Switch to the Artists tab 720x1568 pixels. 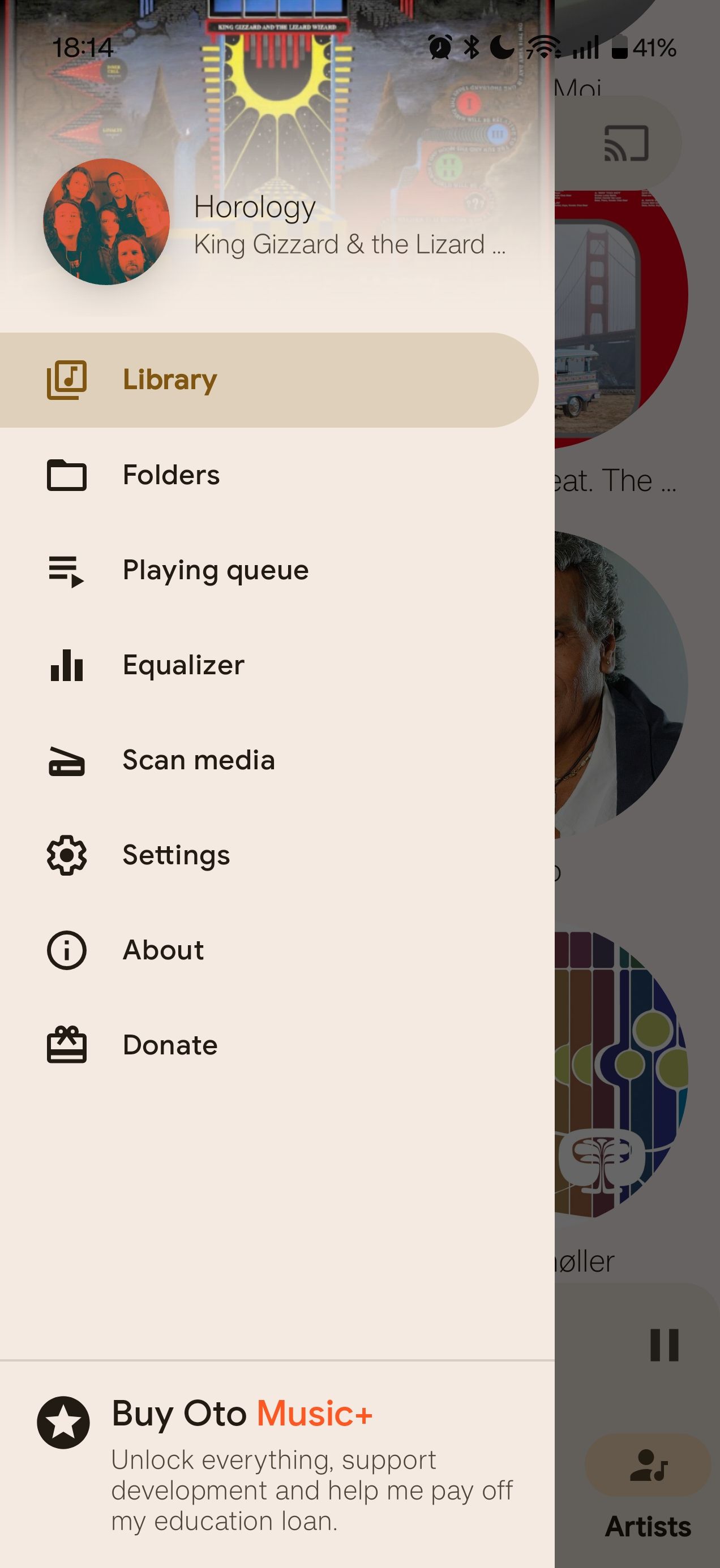(x=648, y=1488)
